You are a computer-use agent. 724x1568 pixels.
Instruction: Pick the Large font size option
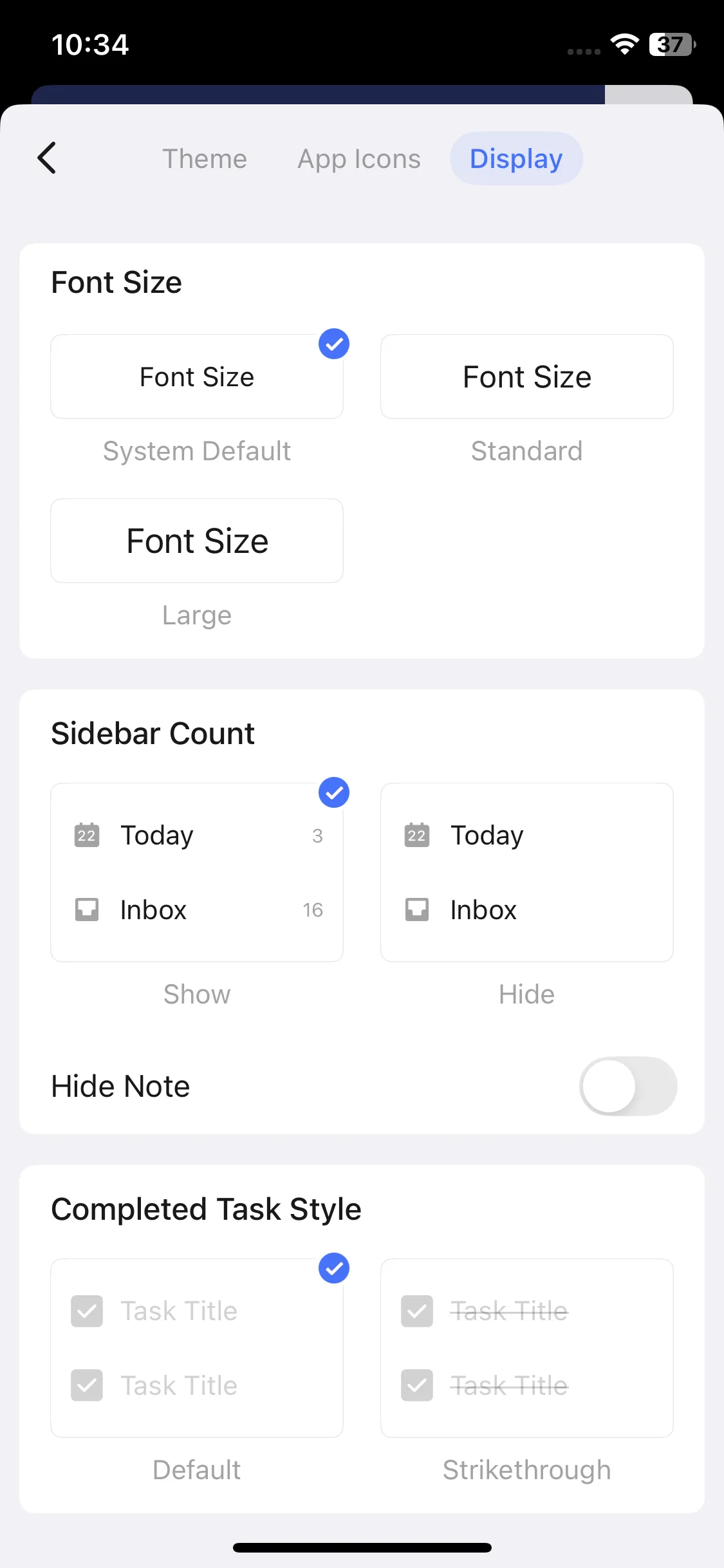point(197,541)
